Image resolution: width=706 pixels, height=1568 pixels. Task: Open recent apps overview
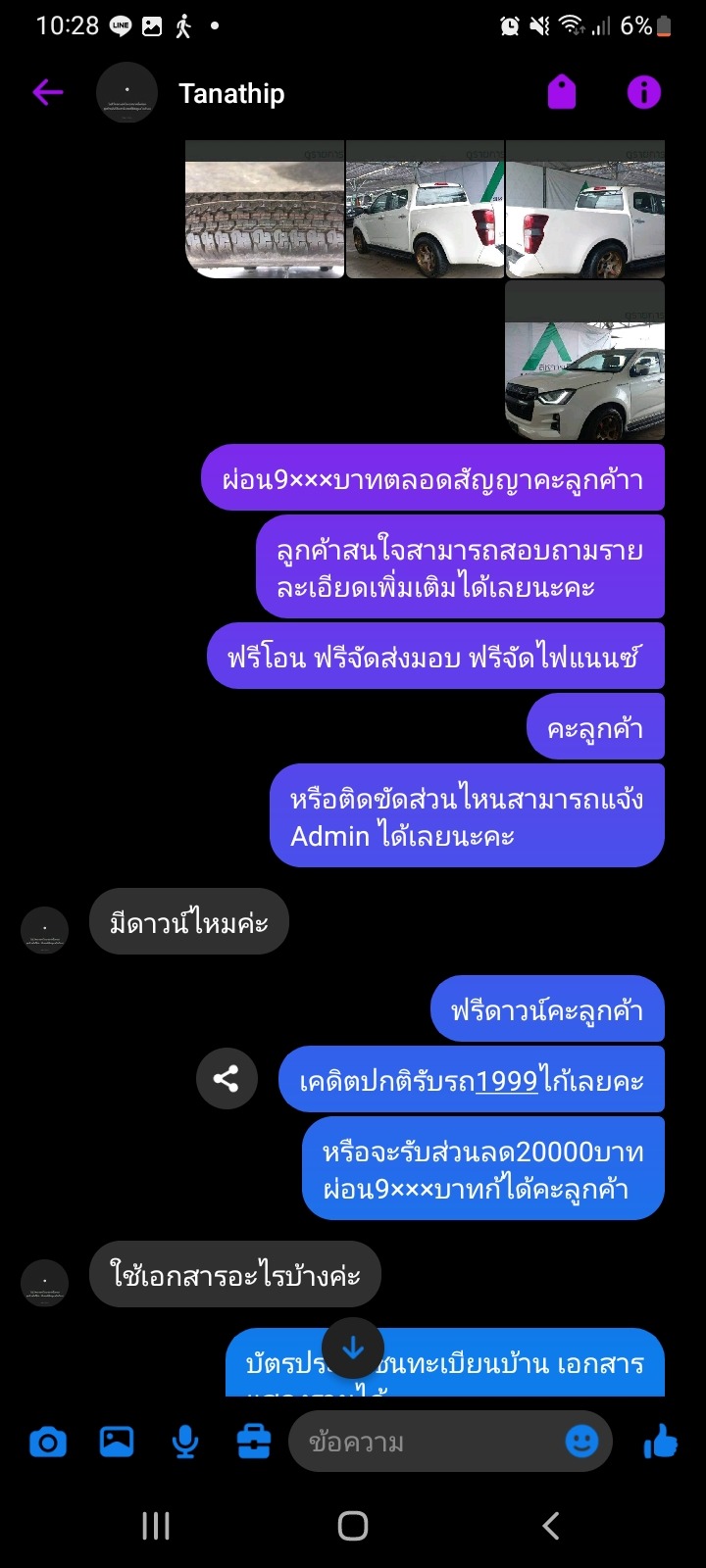click(156, 1526)
